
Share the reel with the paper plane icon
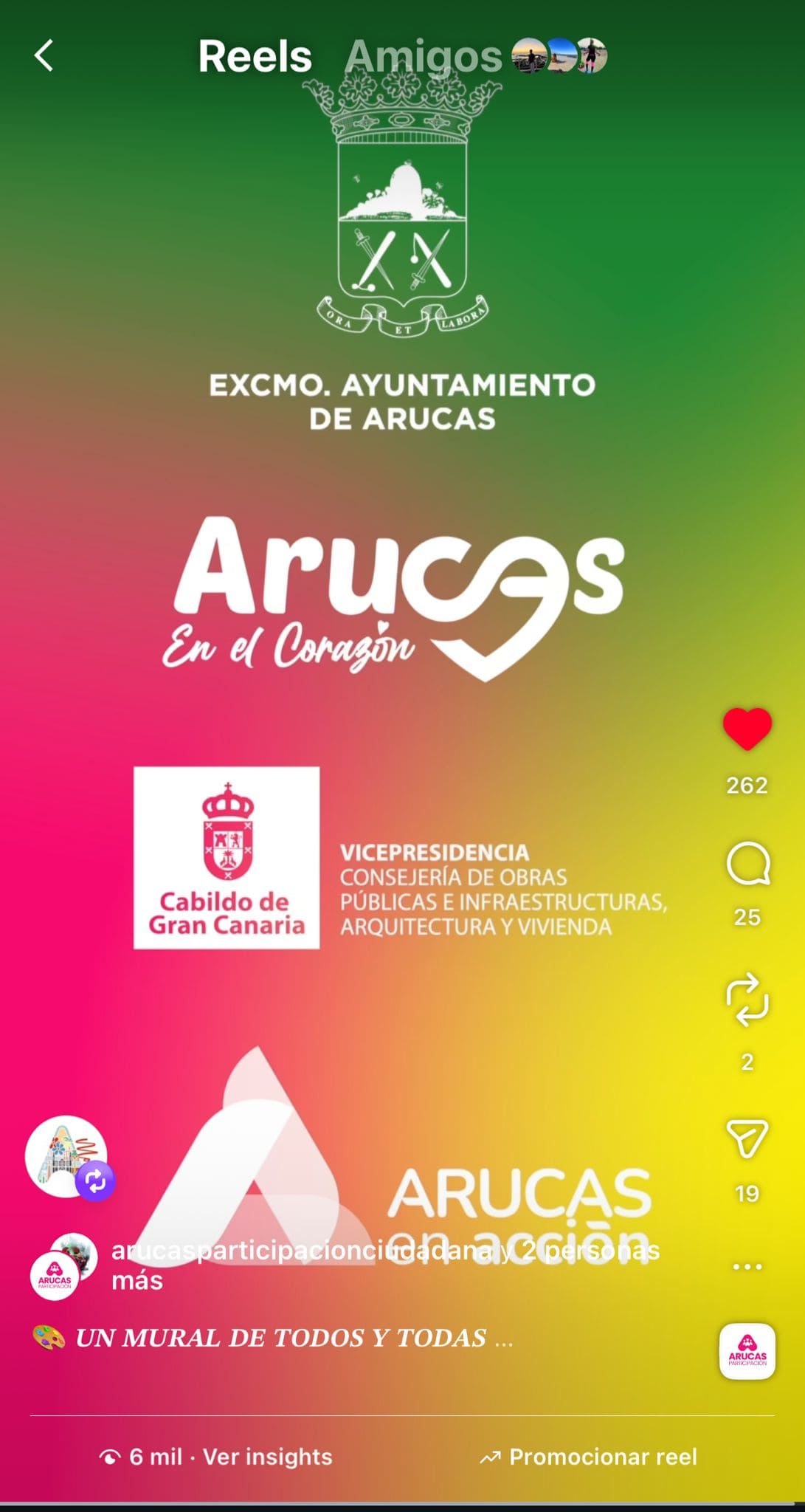click(x=747, y=1138)
